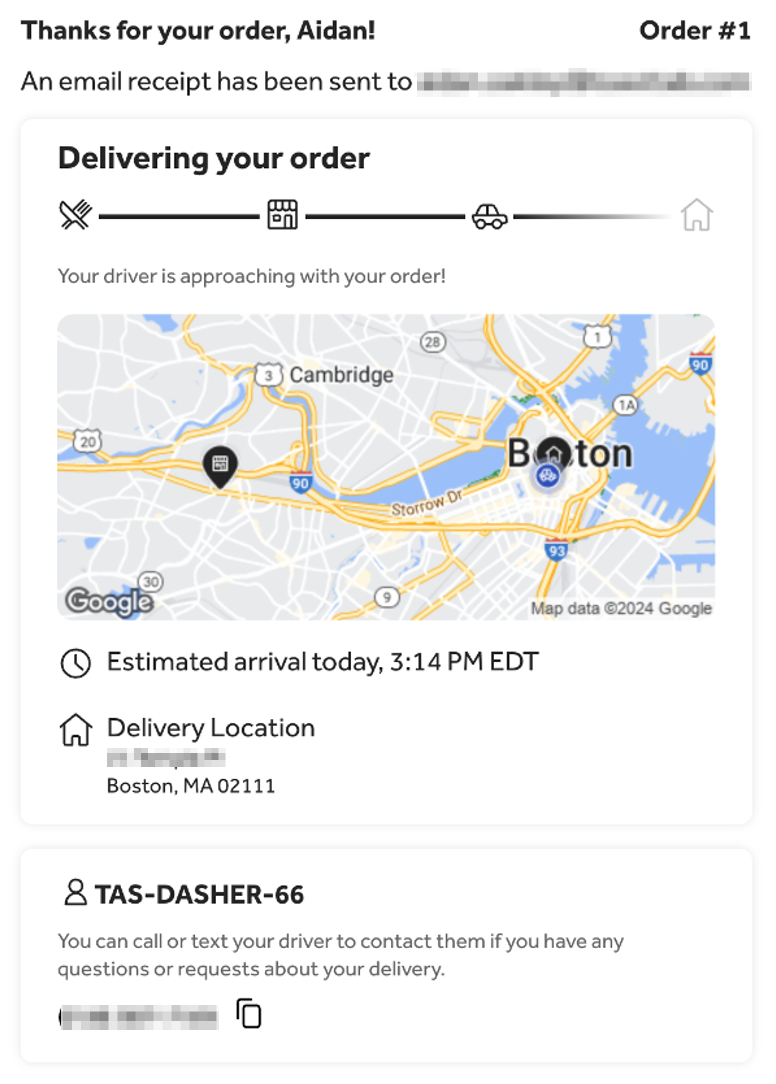Click the Route 1A shield on the map
776x1084 pixels.
coord(627,407)
